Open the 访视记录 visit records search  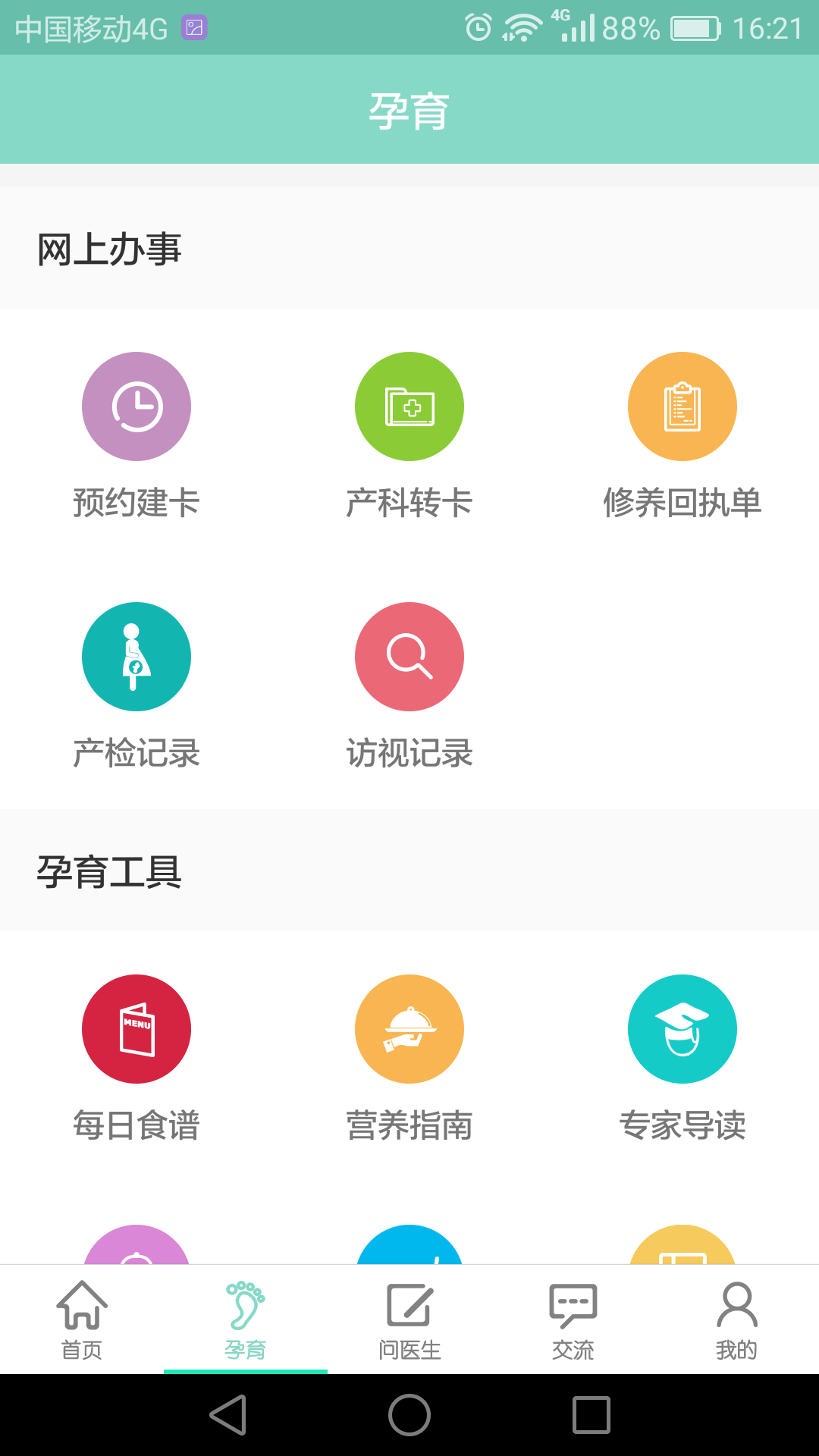coord(409,656)
